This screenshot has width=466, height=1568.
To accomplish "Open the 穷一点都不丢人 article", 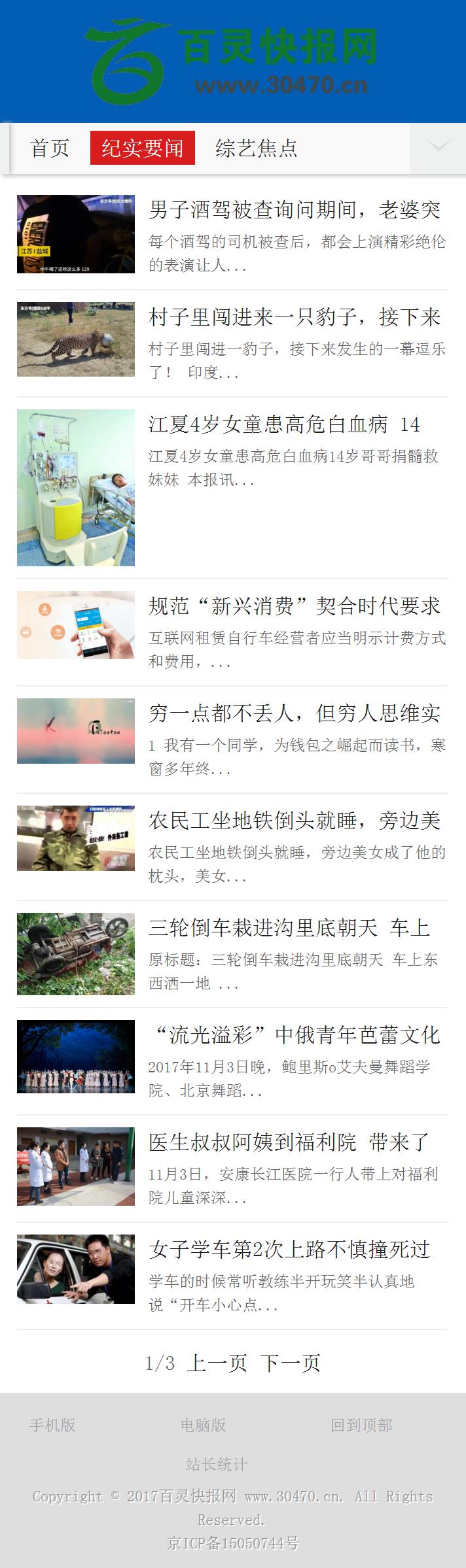I will (294, 714).
